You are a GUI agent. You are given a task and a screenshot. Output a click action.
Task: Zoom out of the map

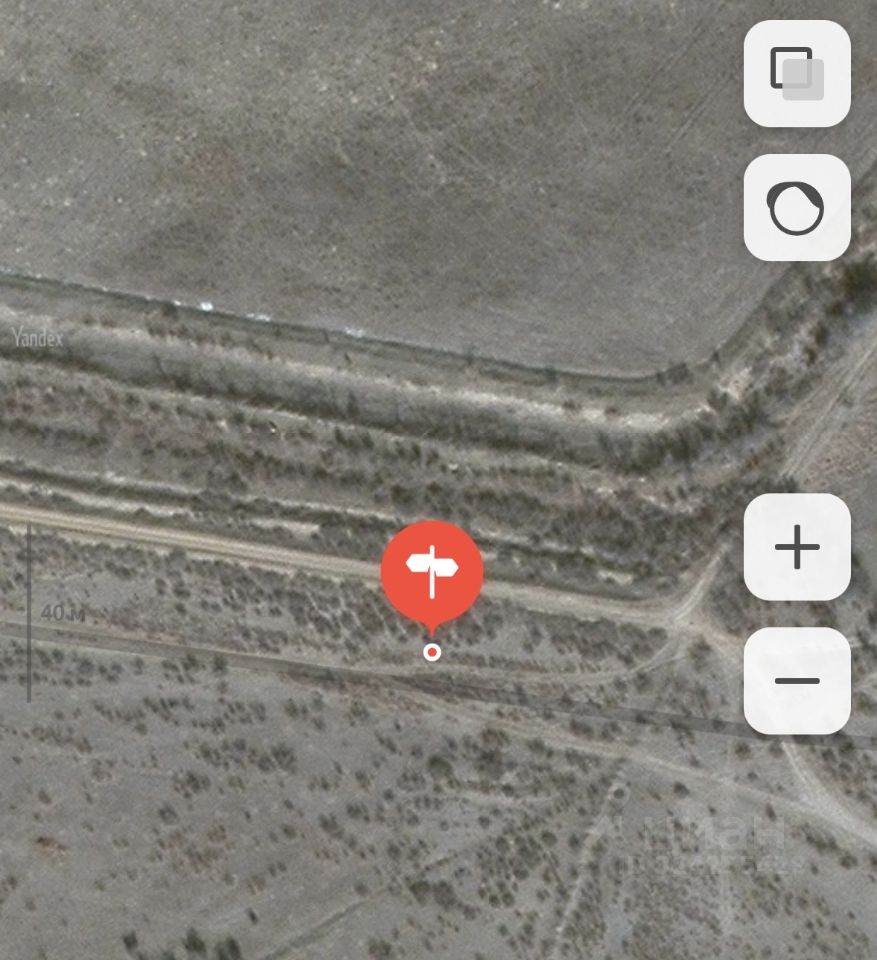(797, 681)
